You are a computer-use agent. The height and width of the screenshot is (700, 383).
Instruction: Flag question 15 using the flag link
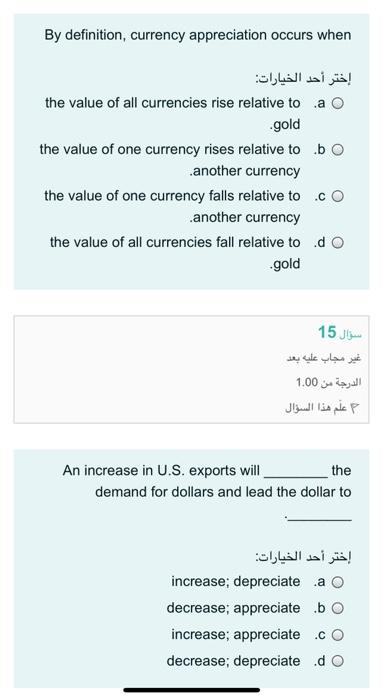point(323,407)
